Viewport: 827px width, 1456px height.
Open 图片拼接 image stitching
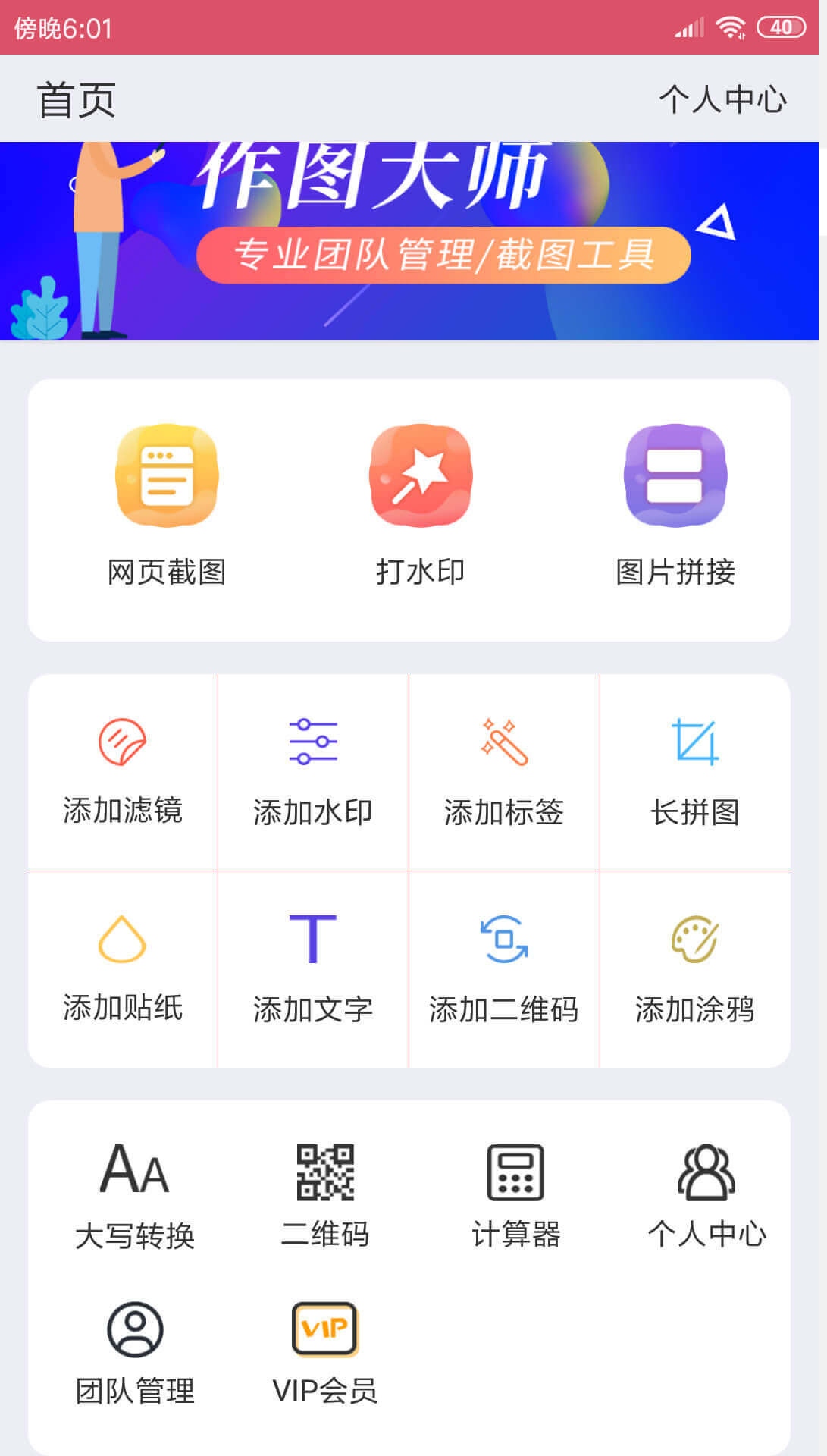pos(675,506)
